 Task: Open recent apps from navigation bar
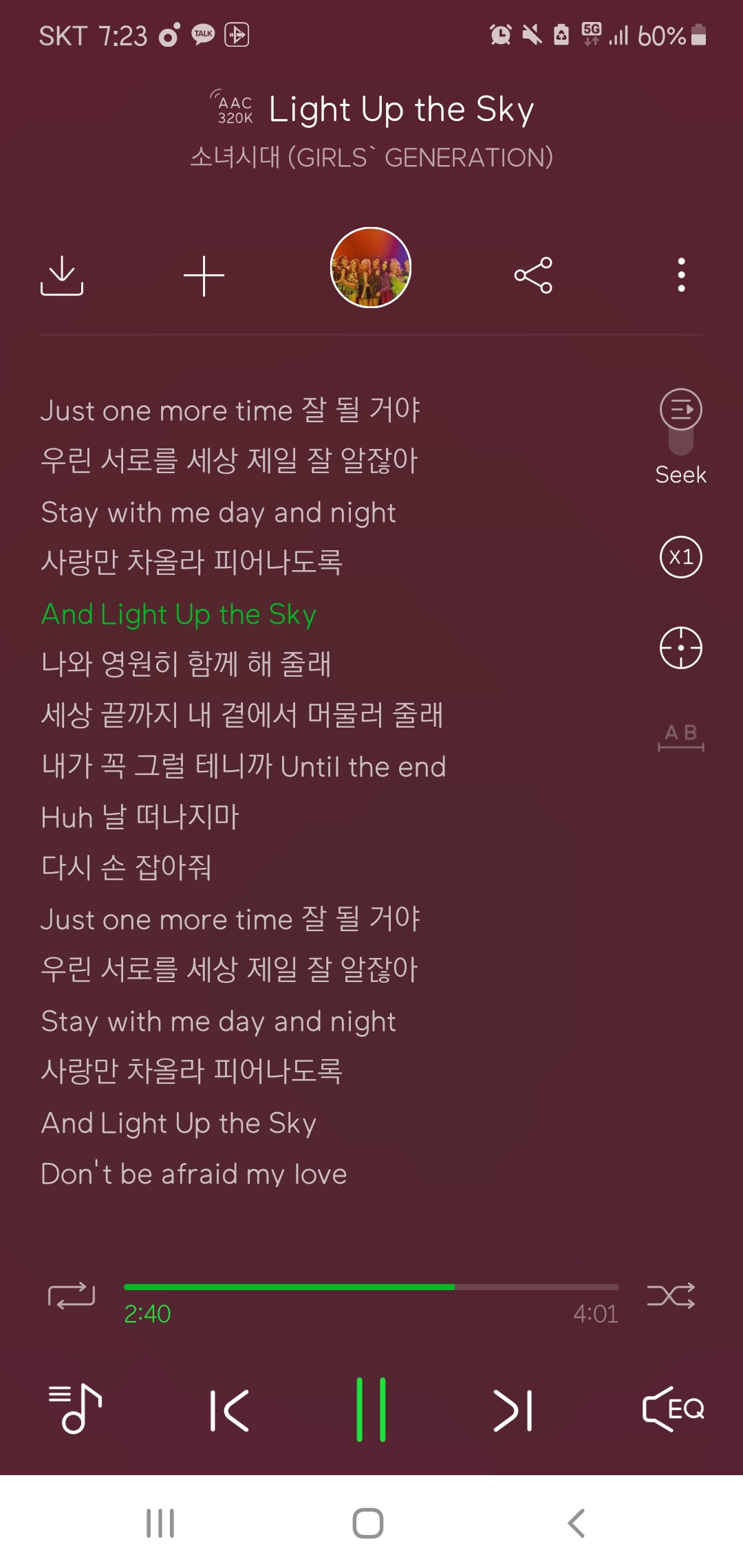pyautogui.click(x=160, y=1521)
